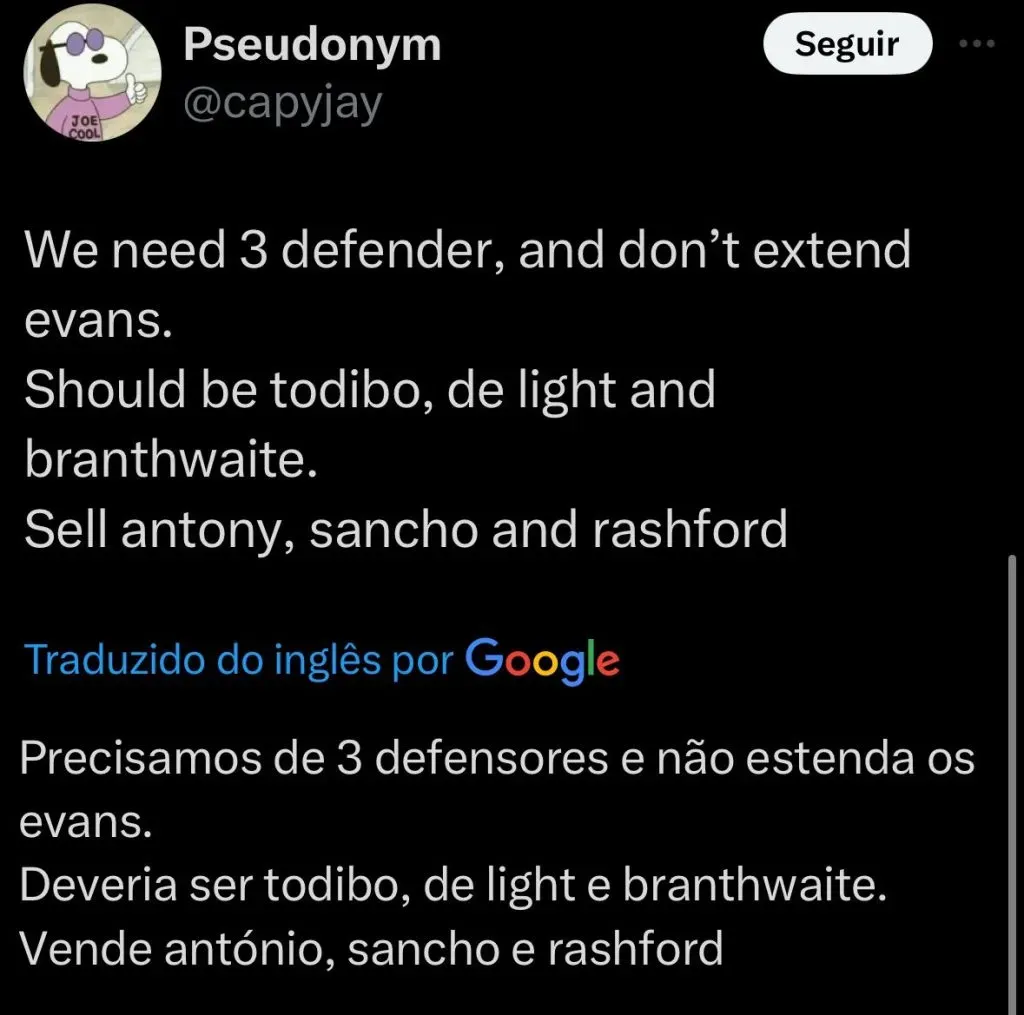Screen dimensions: 1024x1015
Task: Open the @capyjay profile handle
Action: pos(282,102)
